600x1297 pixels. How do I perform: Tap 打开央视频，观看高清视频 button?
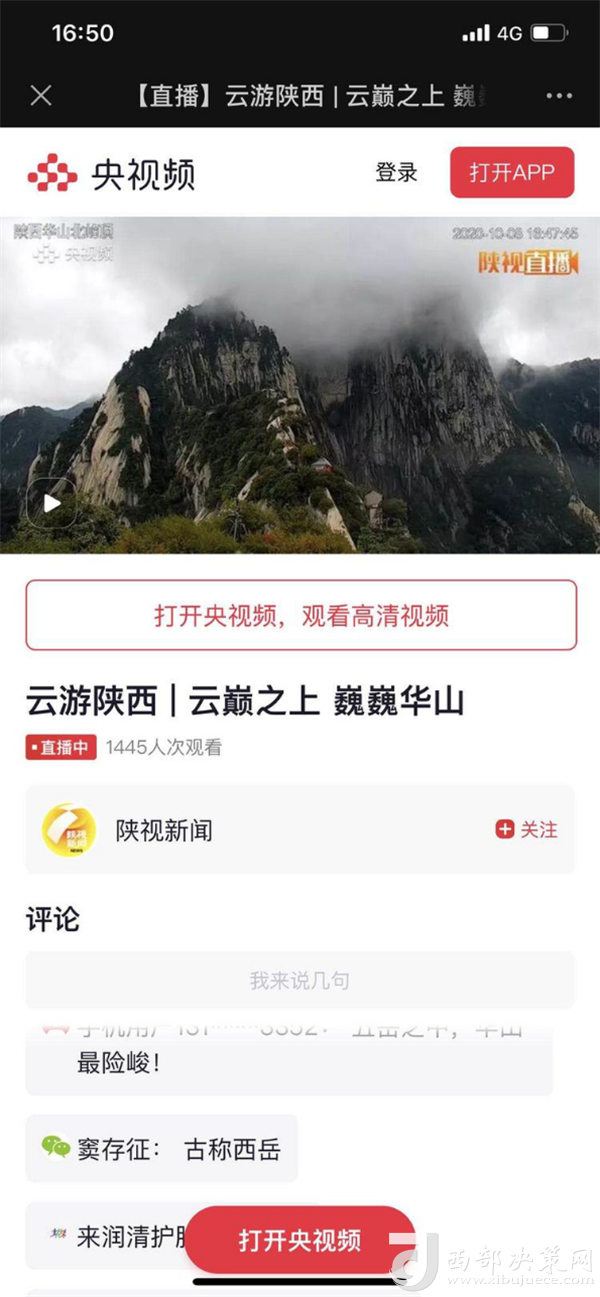[301, 616]
